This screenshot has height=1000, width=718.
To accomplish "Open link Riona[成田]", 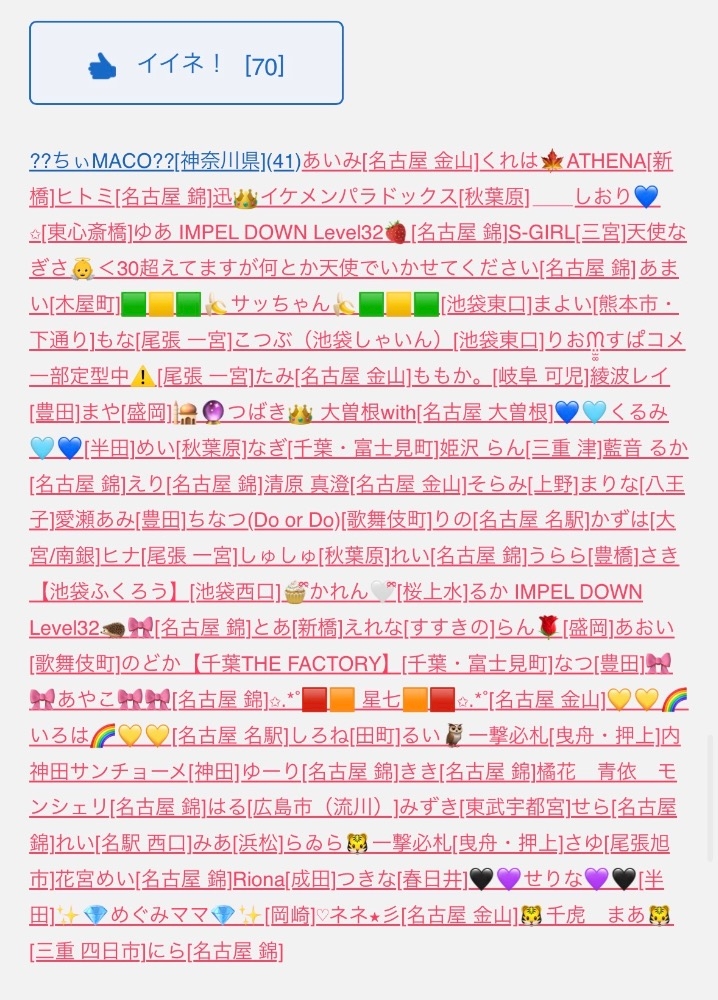I will click(x=284, y=879).
